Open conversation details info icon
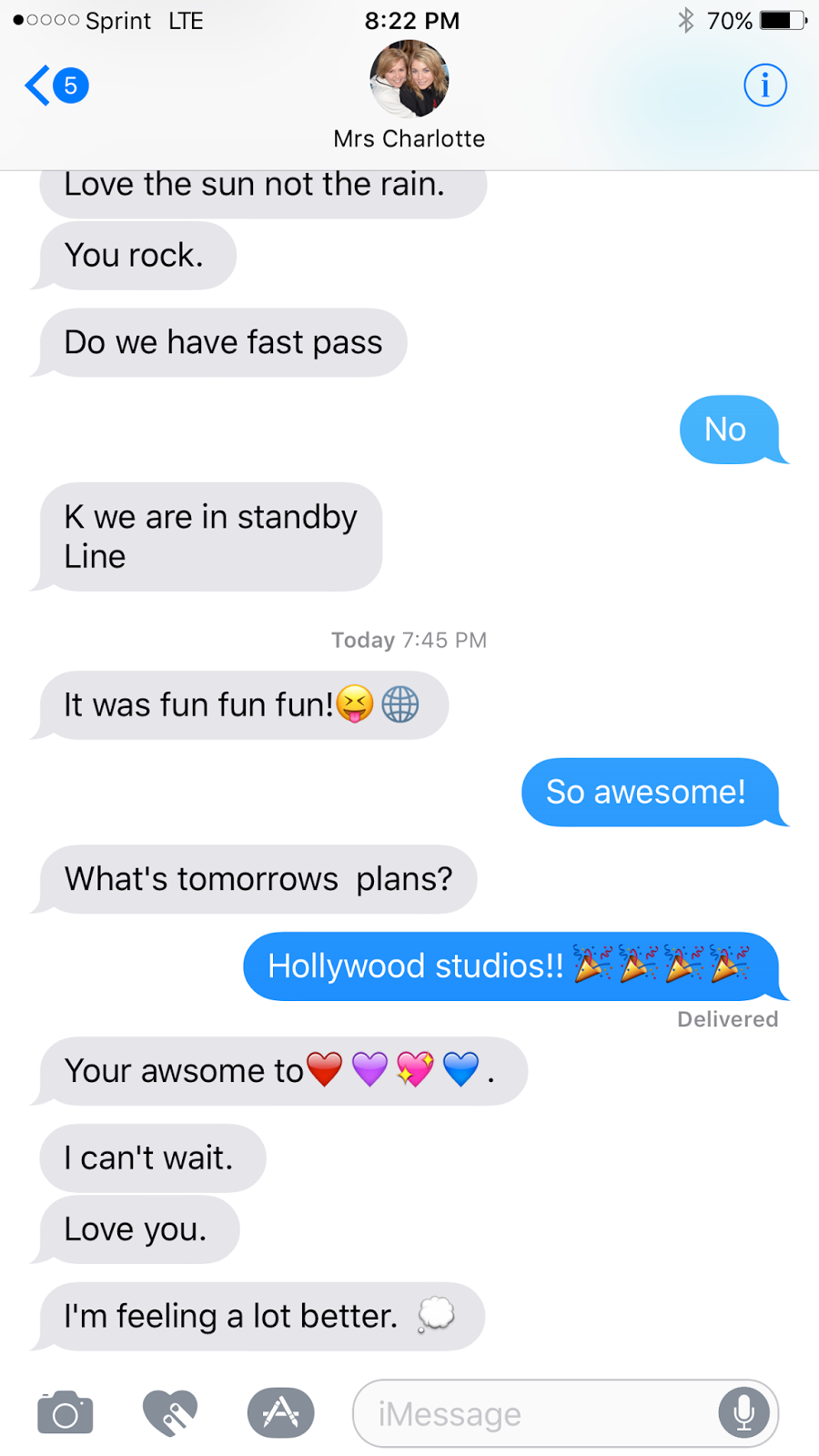Image resolution: width=819 pixels, height=1456 pixels. click(764, 86)
